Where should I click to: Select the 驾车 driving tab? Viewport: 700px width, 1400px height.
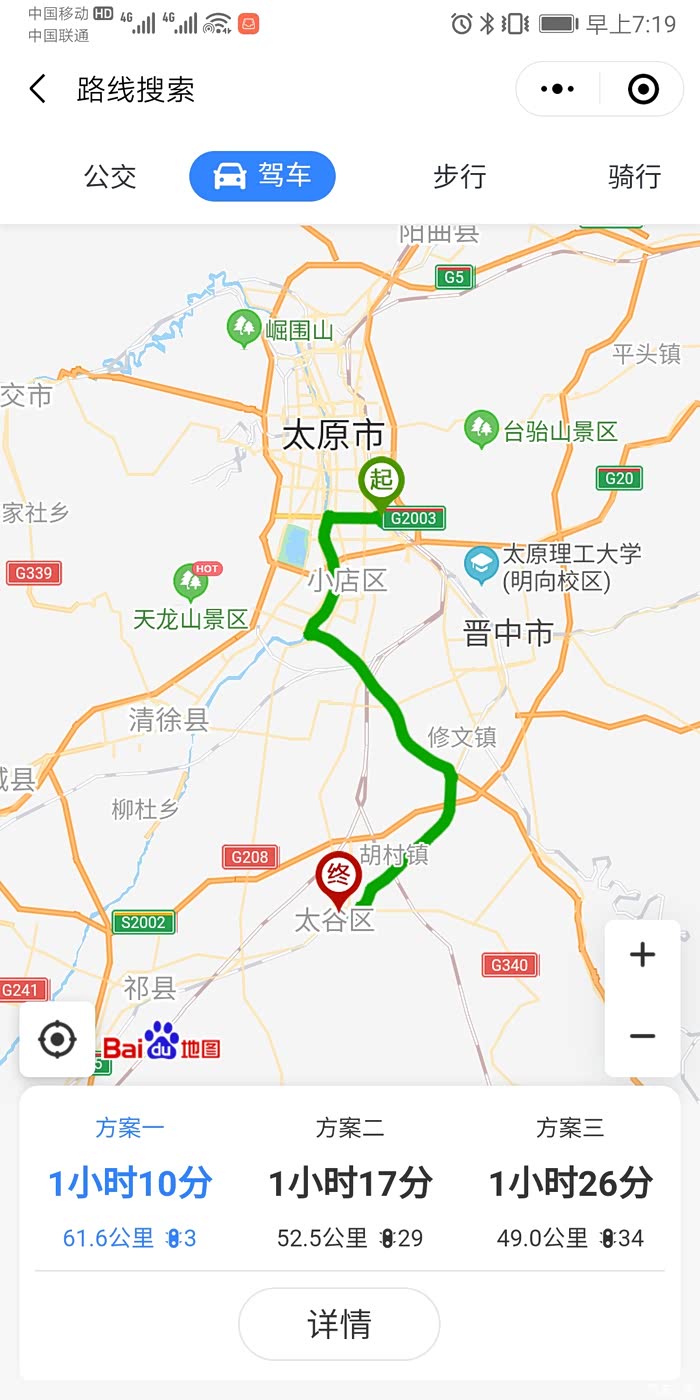(x=262, y=176)
